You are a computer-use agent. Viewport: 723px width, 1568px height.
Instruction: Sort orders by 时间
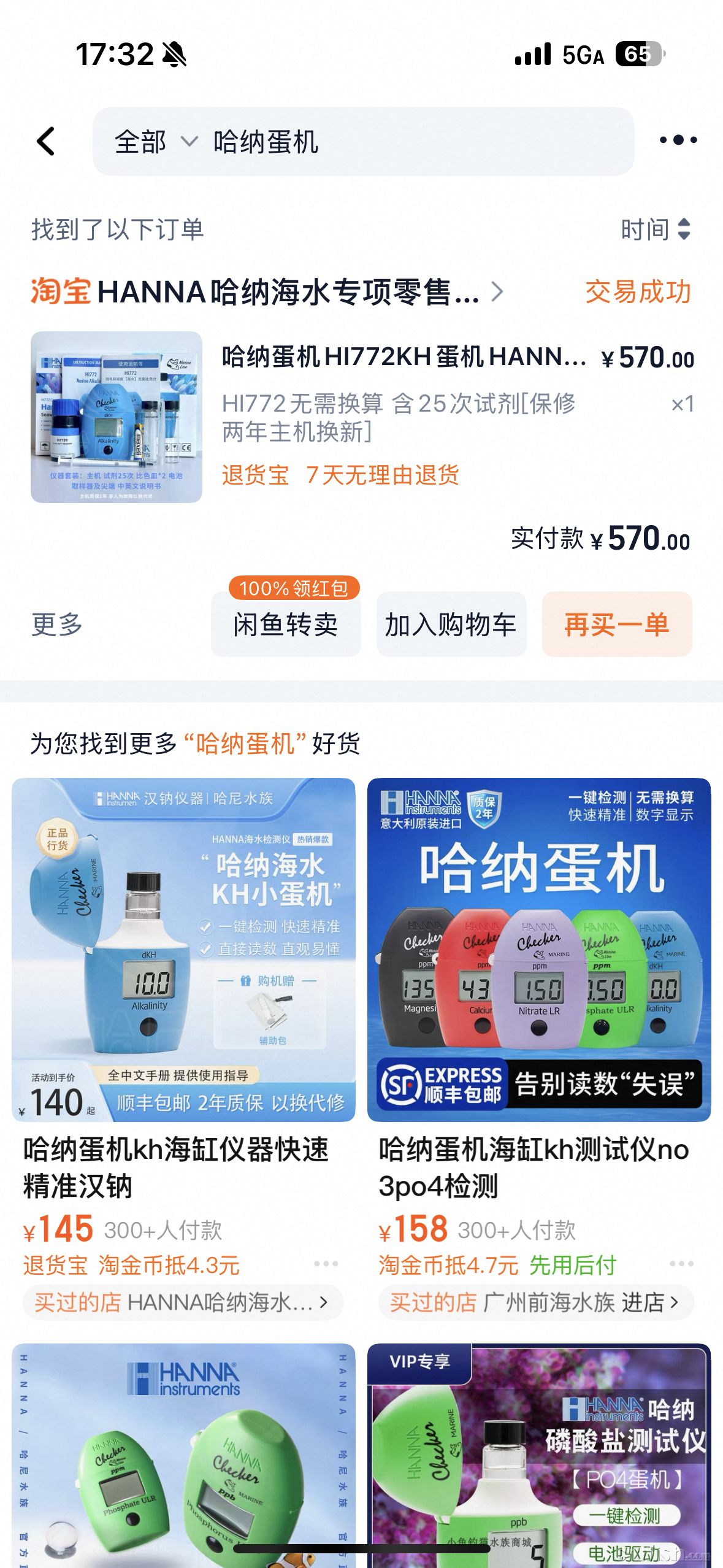tap(656, 229)
